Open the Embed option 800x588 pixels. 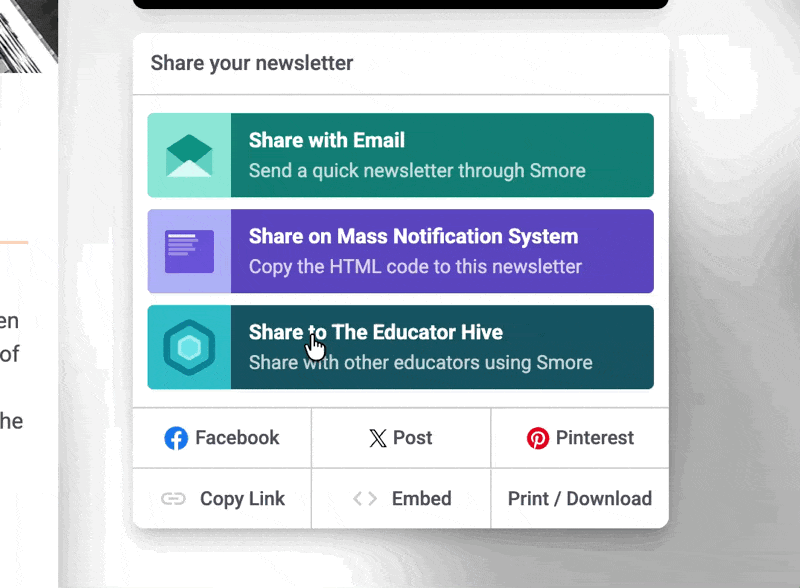coord(400,498)
